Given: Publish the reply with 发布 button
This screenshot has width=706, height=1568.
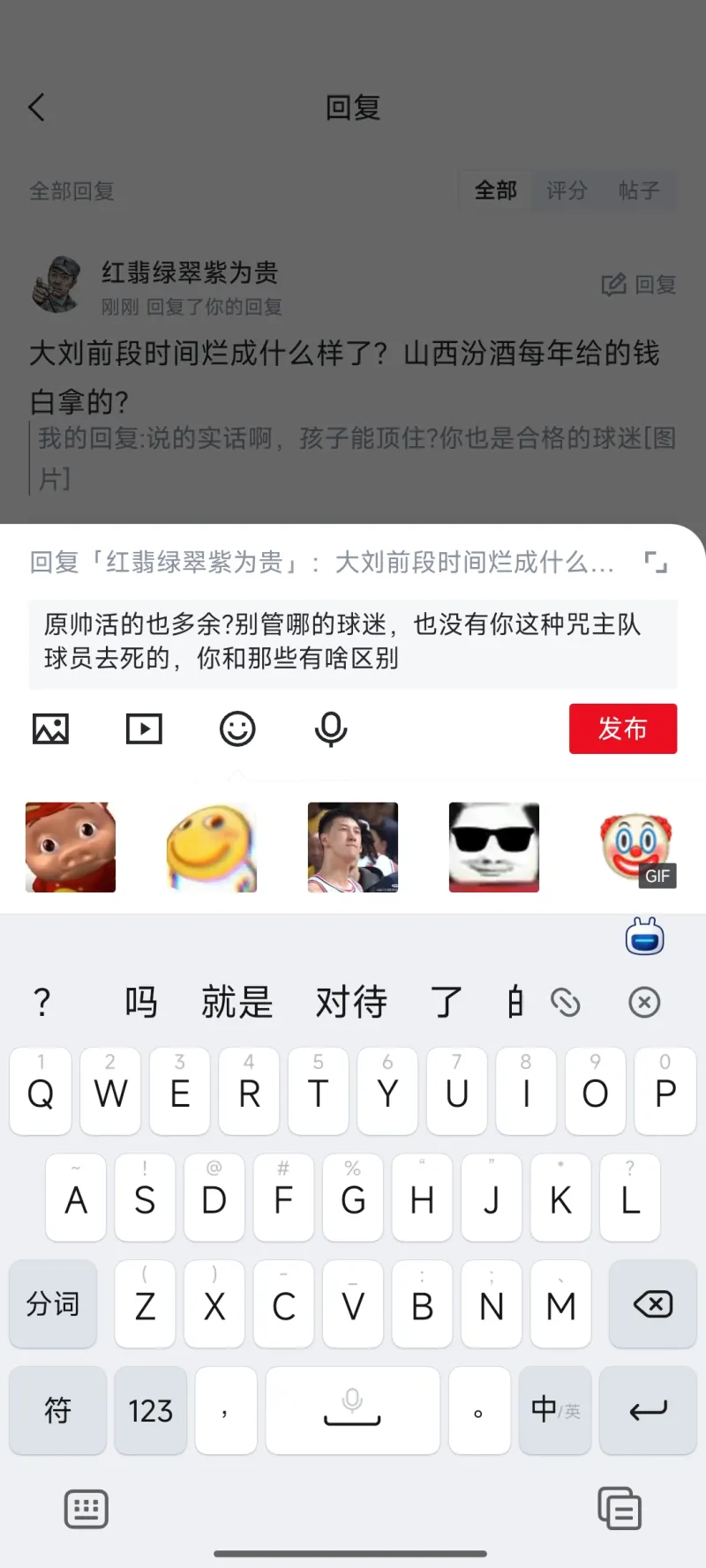Looking at the screenshot, I should coord(622,728).
